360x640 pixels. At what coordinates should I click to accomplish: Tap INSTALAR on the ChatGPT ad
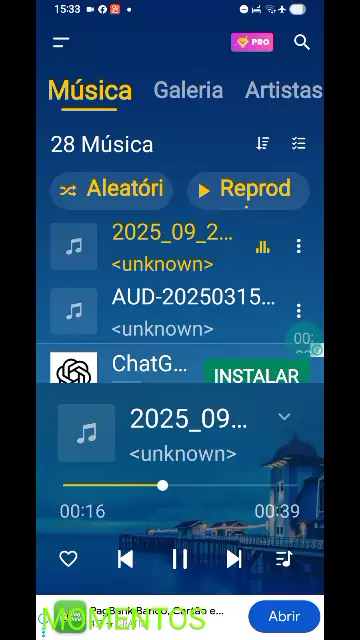(257, 371)
